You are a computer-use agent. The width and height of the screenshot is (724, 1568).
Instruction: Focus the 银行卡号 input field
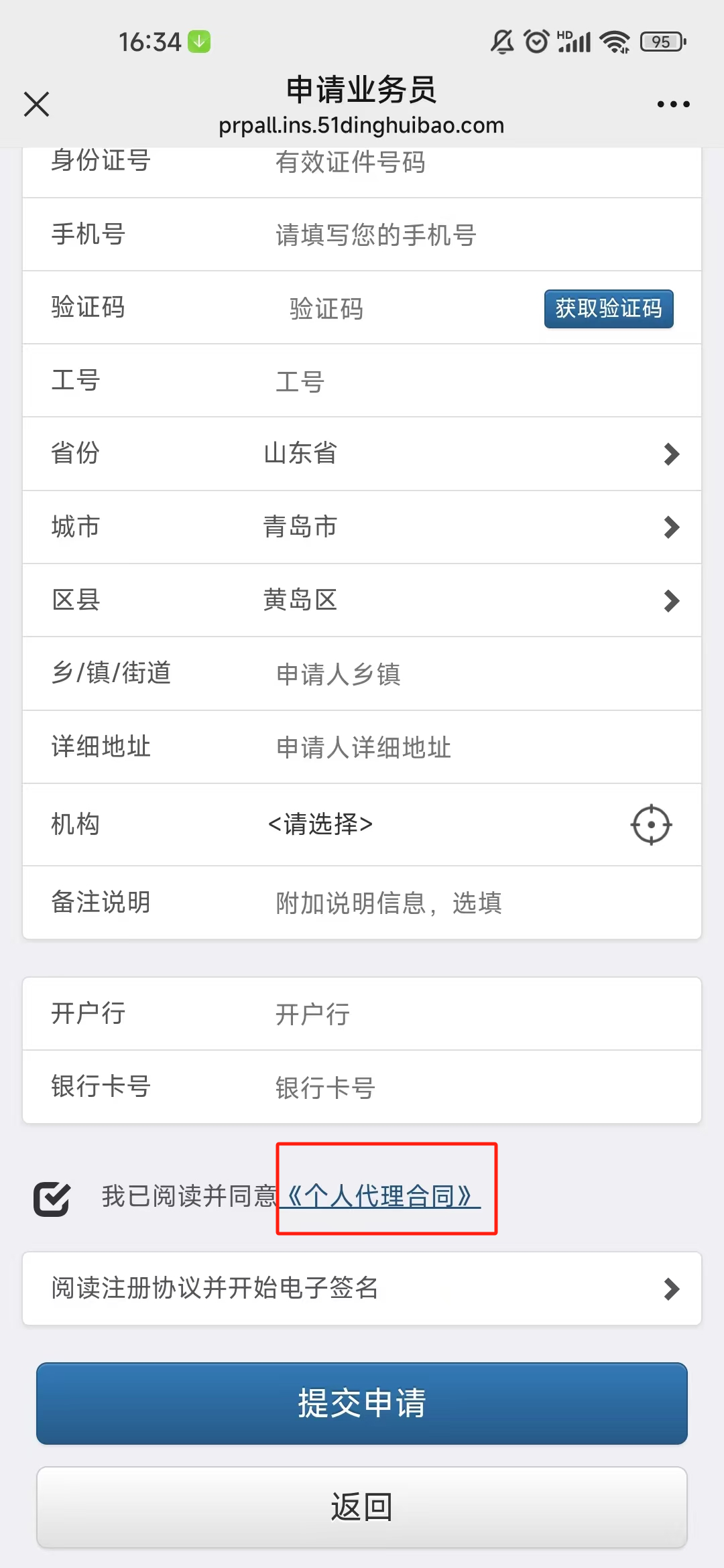469,1088
